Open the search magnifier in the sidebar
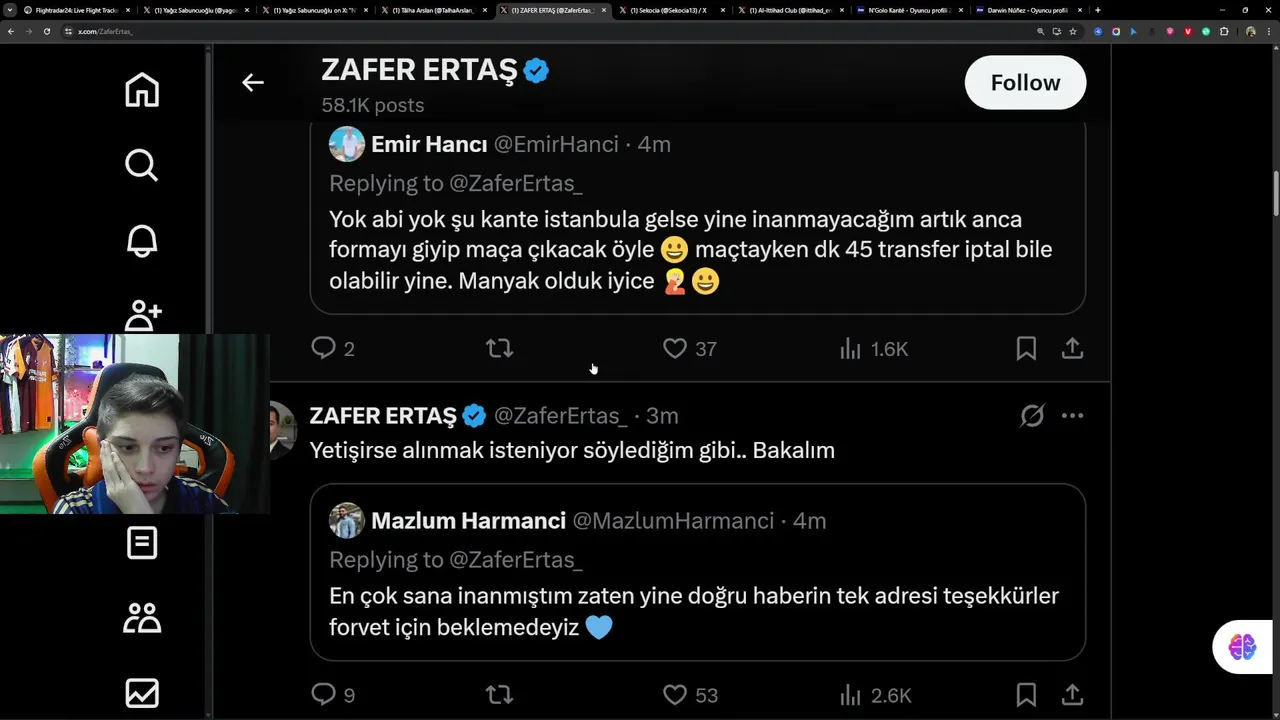1280x720 pixels. 142,165
